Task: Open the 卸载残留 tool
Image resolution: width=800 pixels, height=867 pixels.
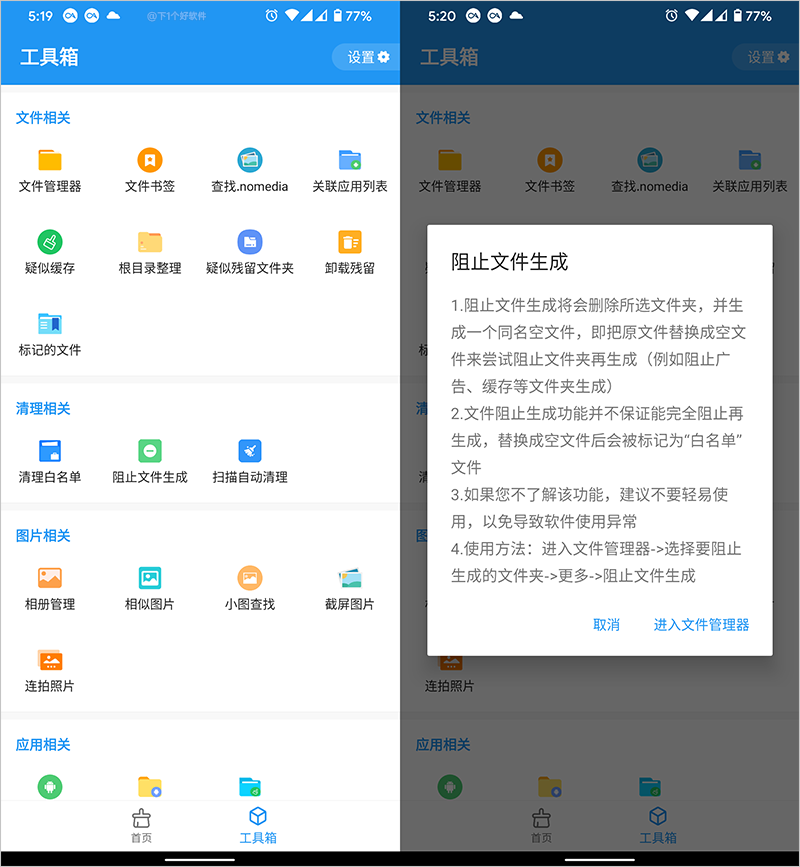Action: click(x=350, y=252)
